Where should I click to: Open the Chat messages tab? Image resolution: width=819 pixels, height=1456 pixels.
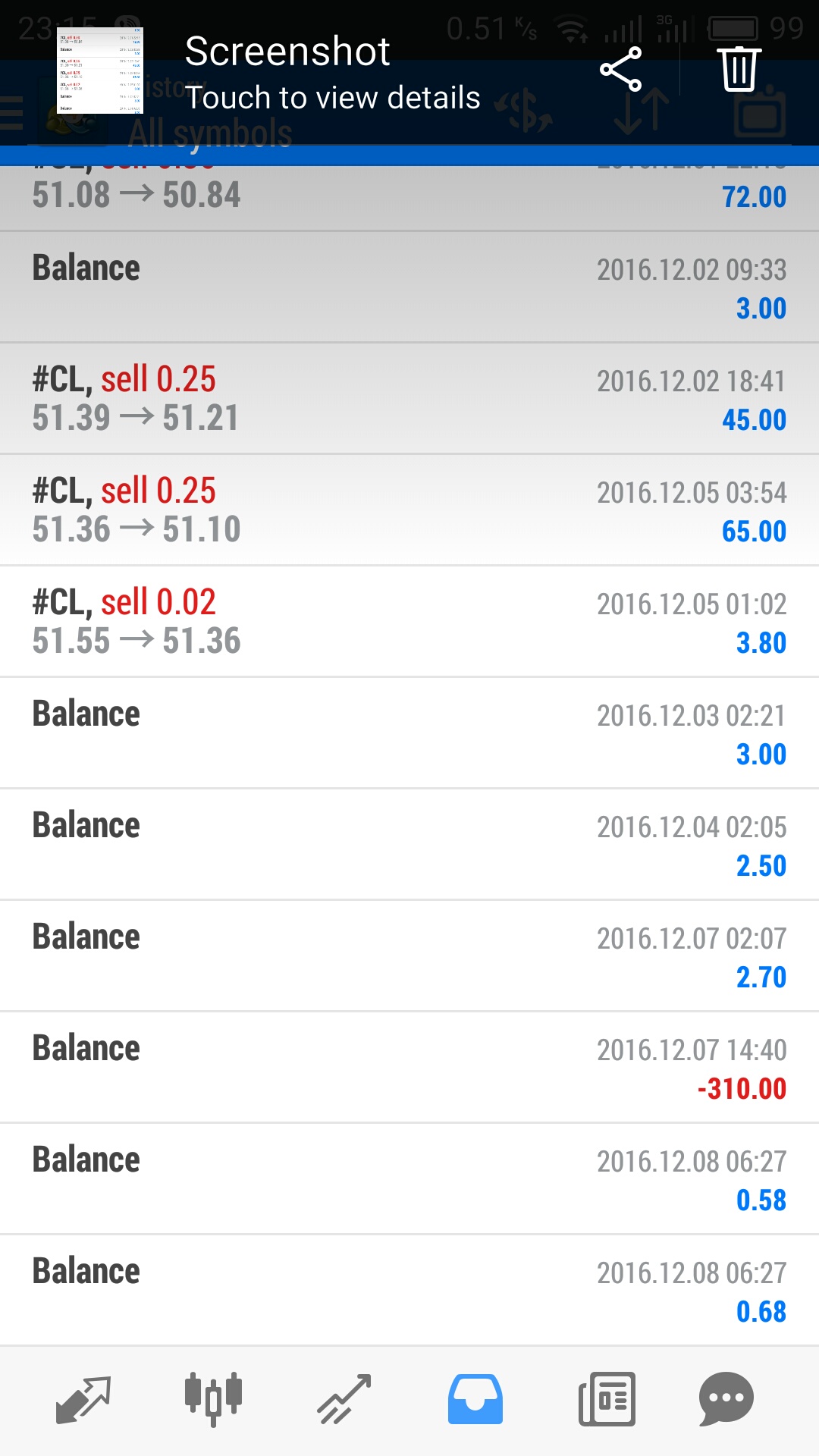(726, 1399)
